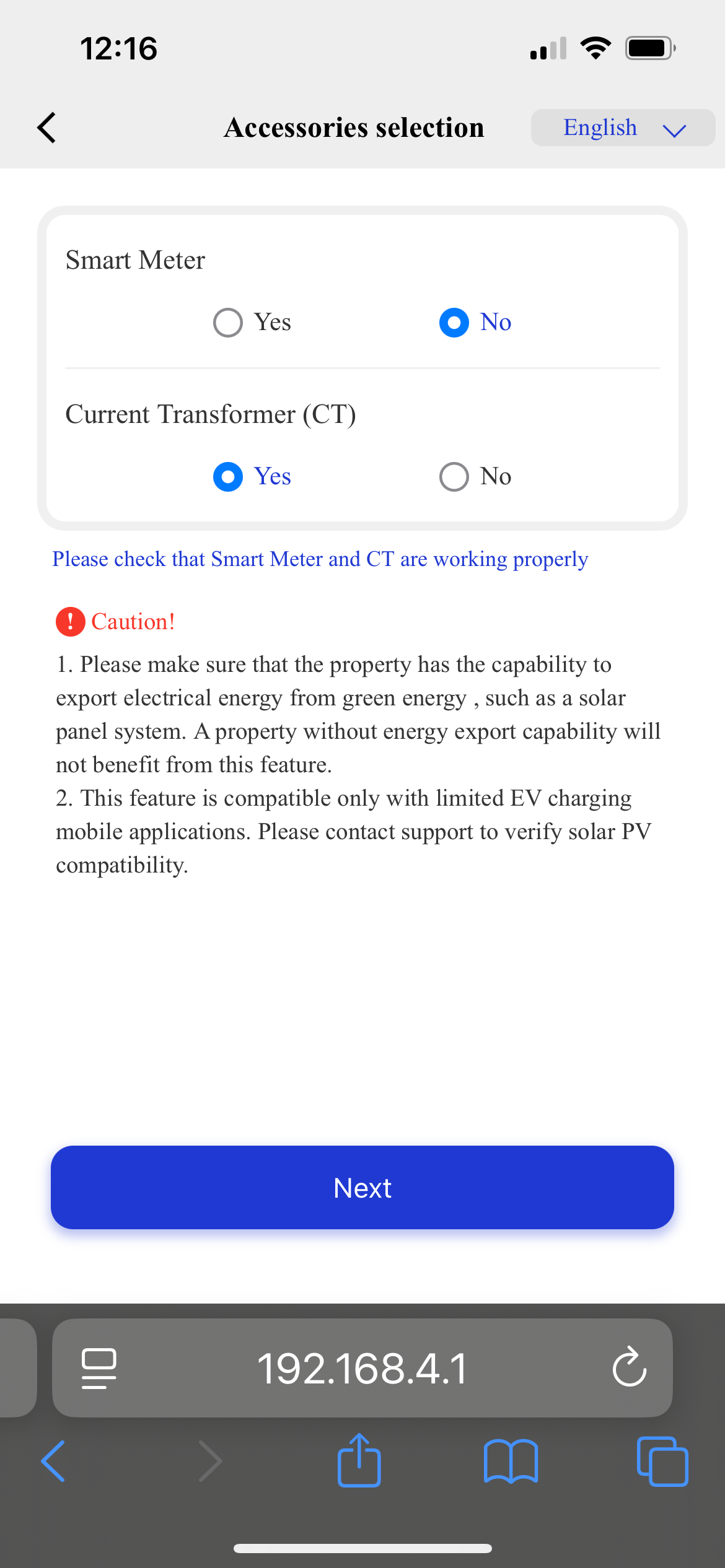Select Yes for Smart Meter
Viewport: 725px width, 1568px height.
coord(252,322)
